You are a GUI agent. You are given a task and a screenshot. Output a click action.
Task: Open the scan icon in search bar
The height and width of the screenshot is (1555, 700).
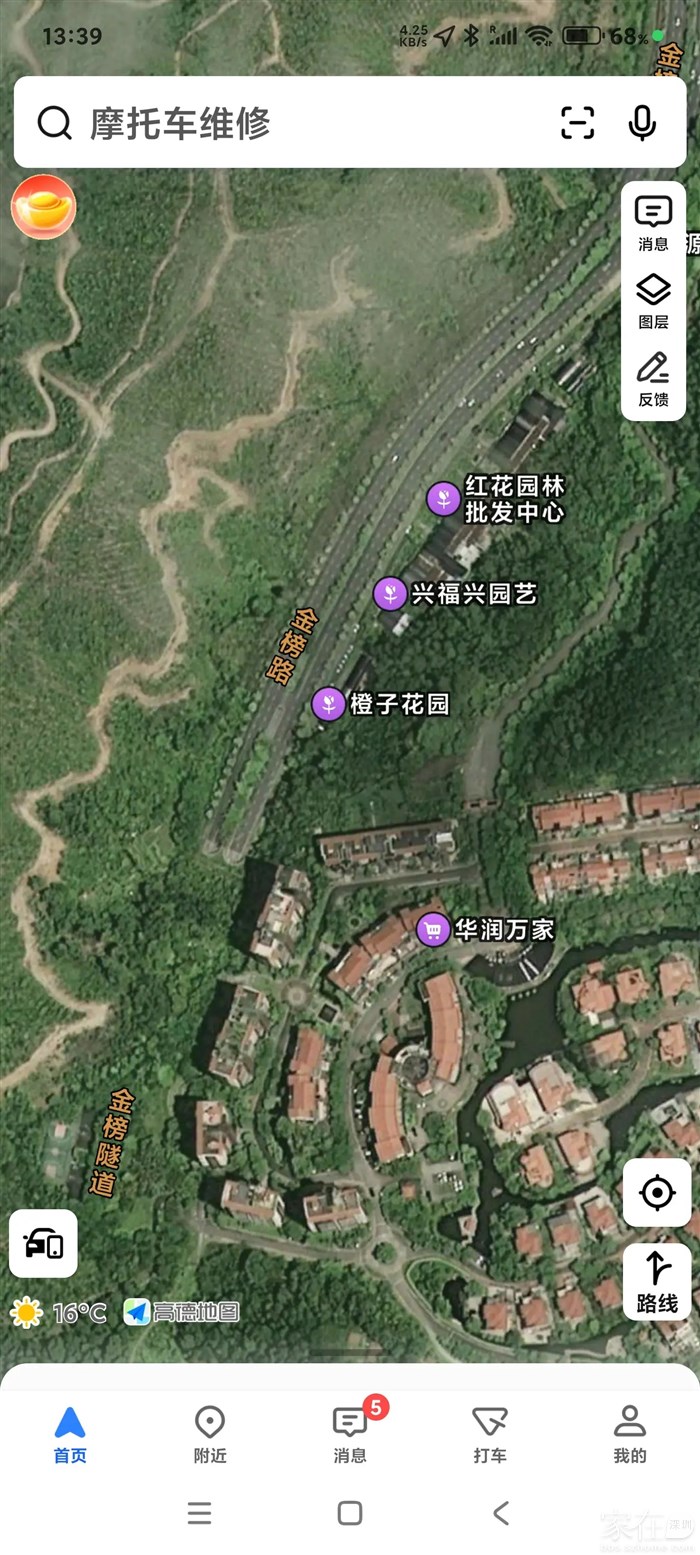pos(577,123)
